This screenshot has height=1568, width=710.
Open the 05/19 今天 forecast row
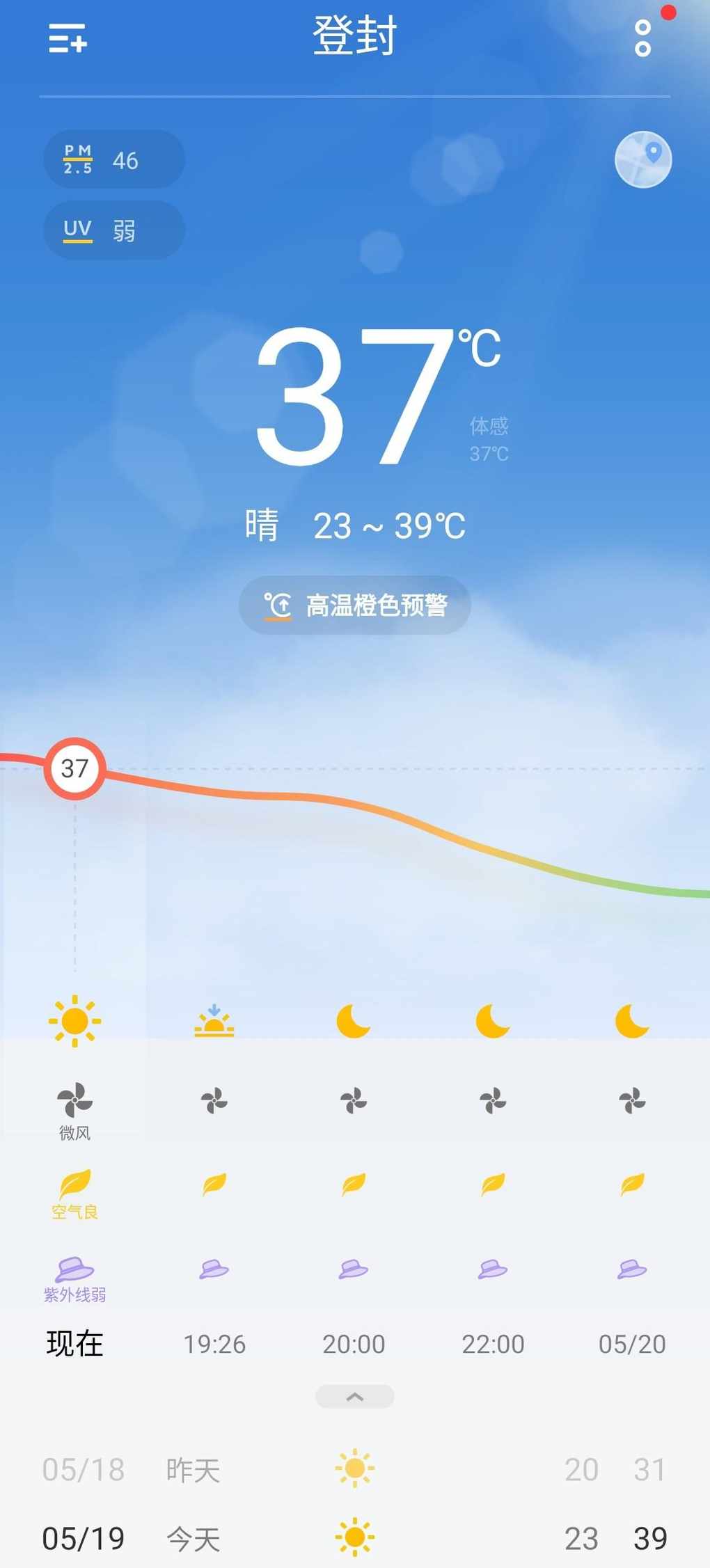(355, 1537)
